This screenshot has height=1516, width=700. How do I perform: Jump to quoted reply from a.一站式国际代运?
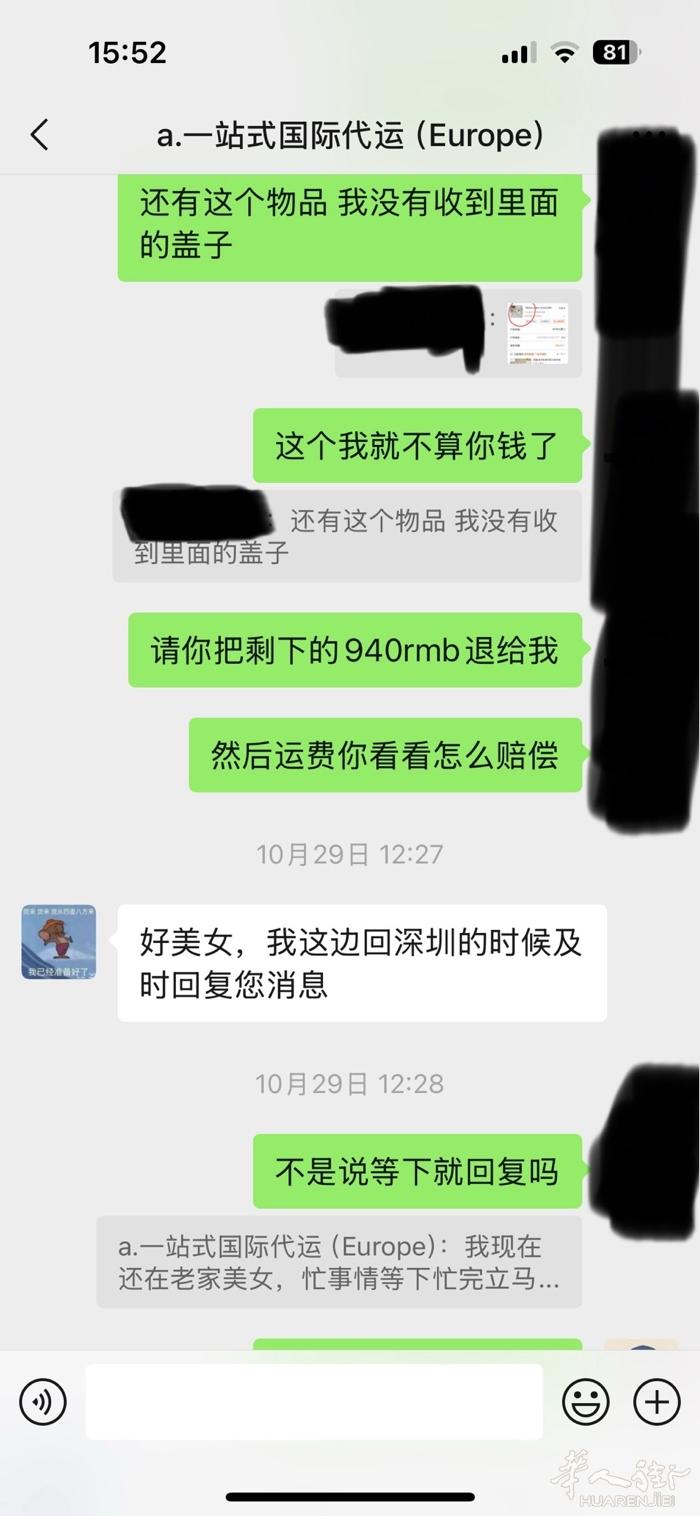(339, 1262)
